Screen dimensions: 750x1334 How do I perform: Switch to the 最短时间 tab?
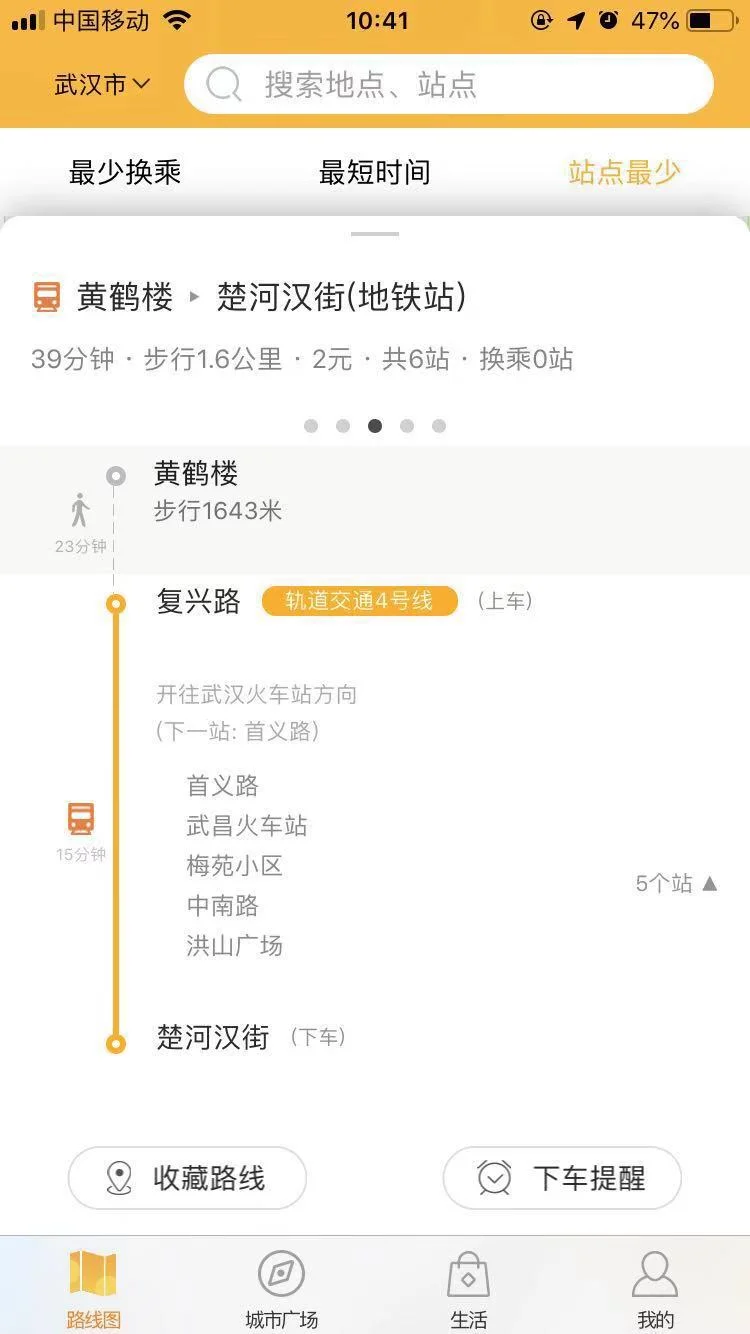pyautogui.click(x=375, y=171)
